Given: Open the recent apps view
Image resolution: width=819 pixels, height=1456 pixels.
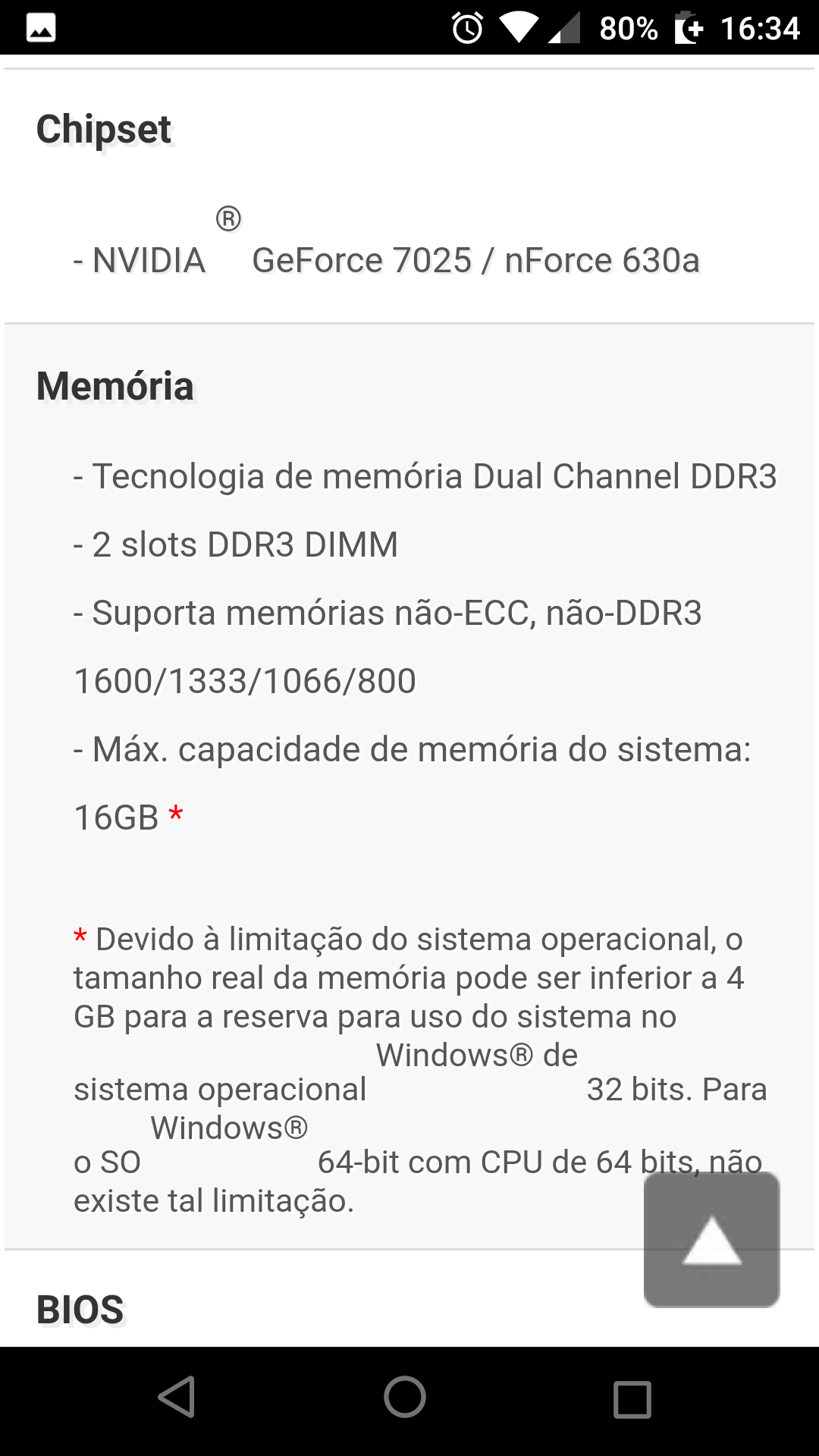Looking at the screenshot, I should 632,1399.
